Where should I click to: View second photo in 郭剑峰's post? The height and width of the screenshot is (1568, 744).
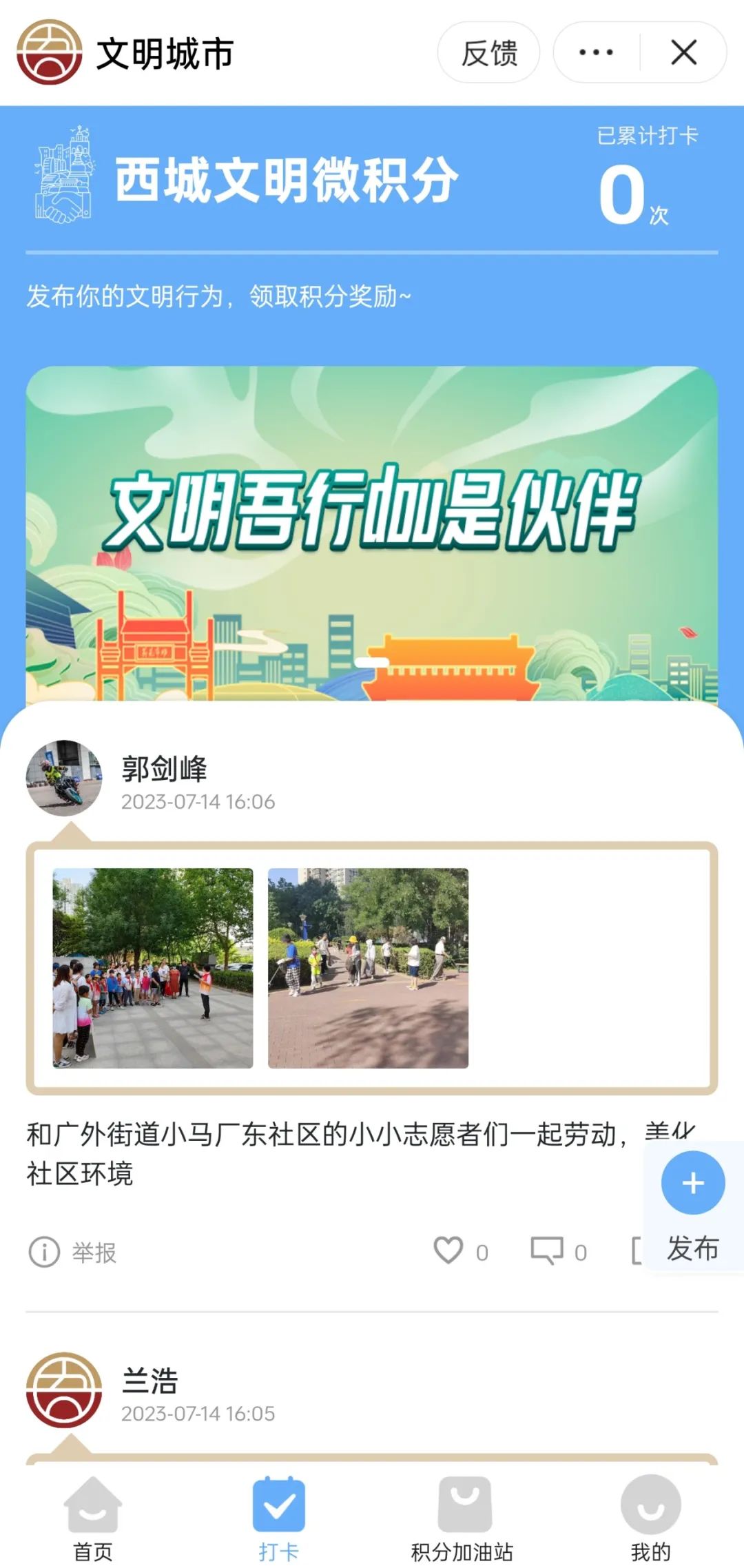click(368, 968)
